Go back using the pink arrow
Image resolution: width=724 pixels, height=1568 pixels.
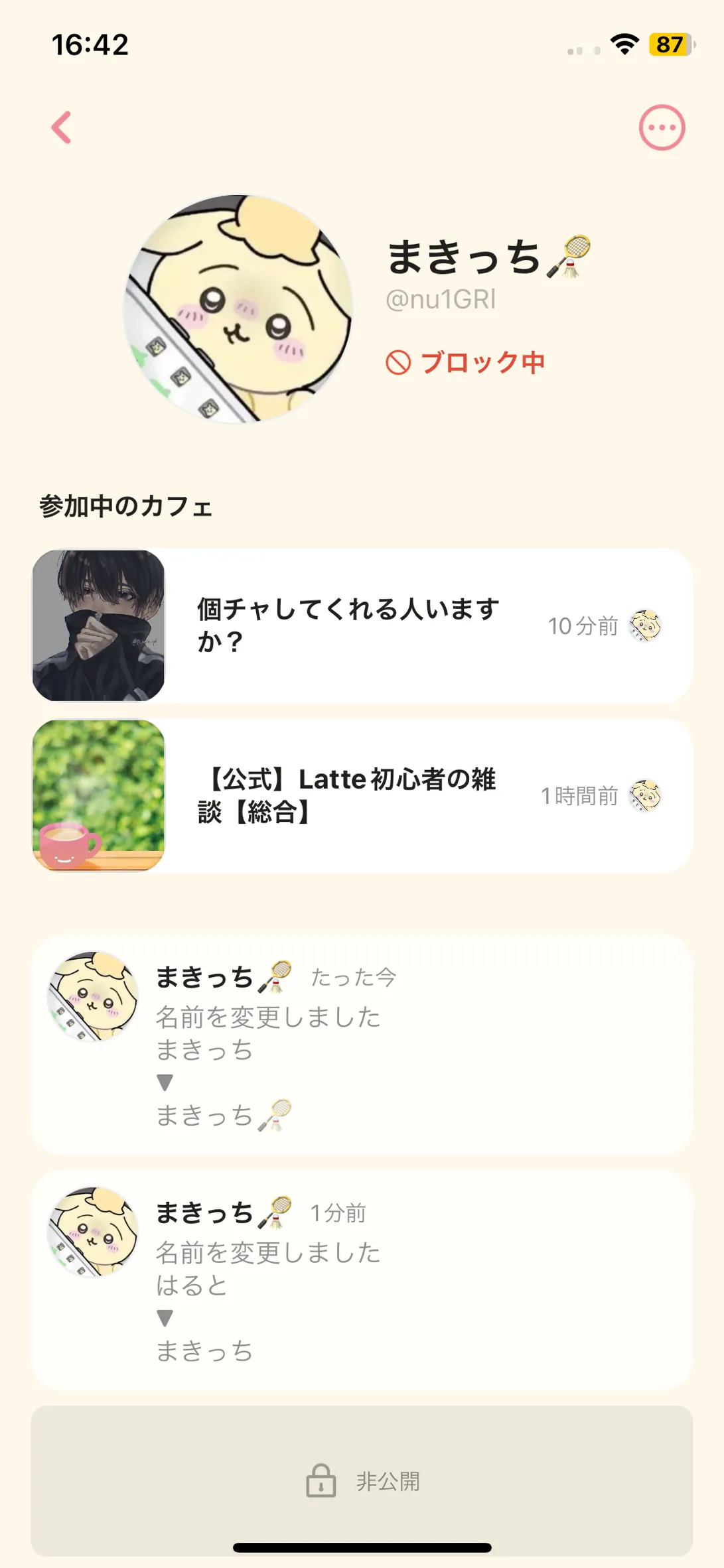pos(62,127)
